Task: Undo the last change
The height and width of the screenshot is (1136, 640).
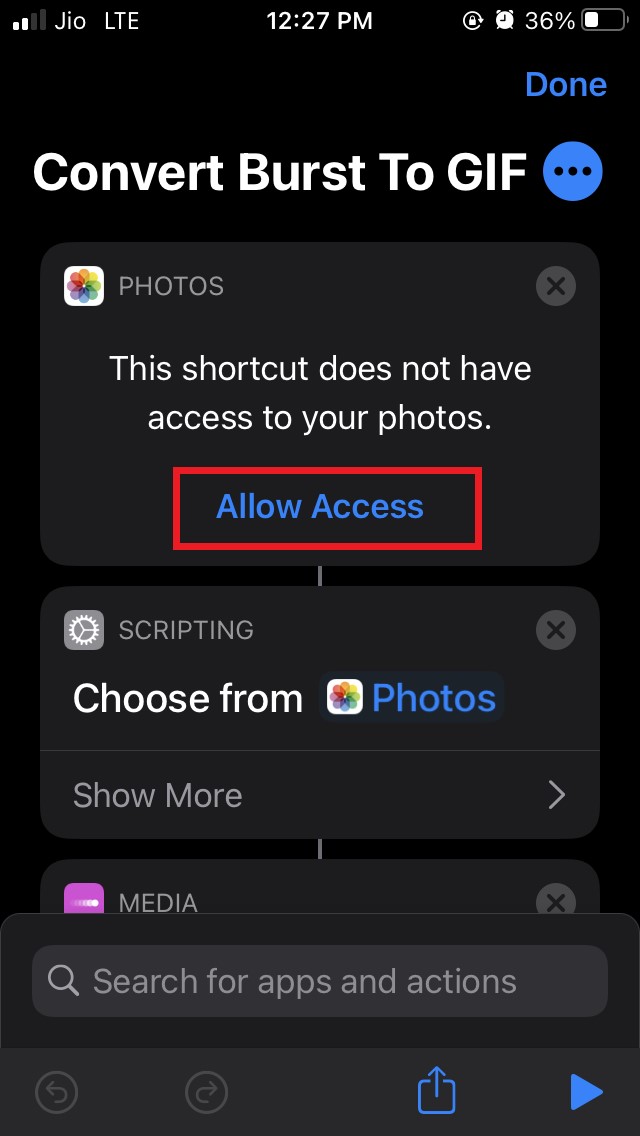Action: pos(56,1092)
